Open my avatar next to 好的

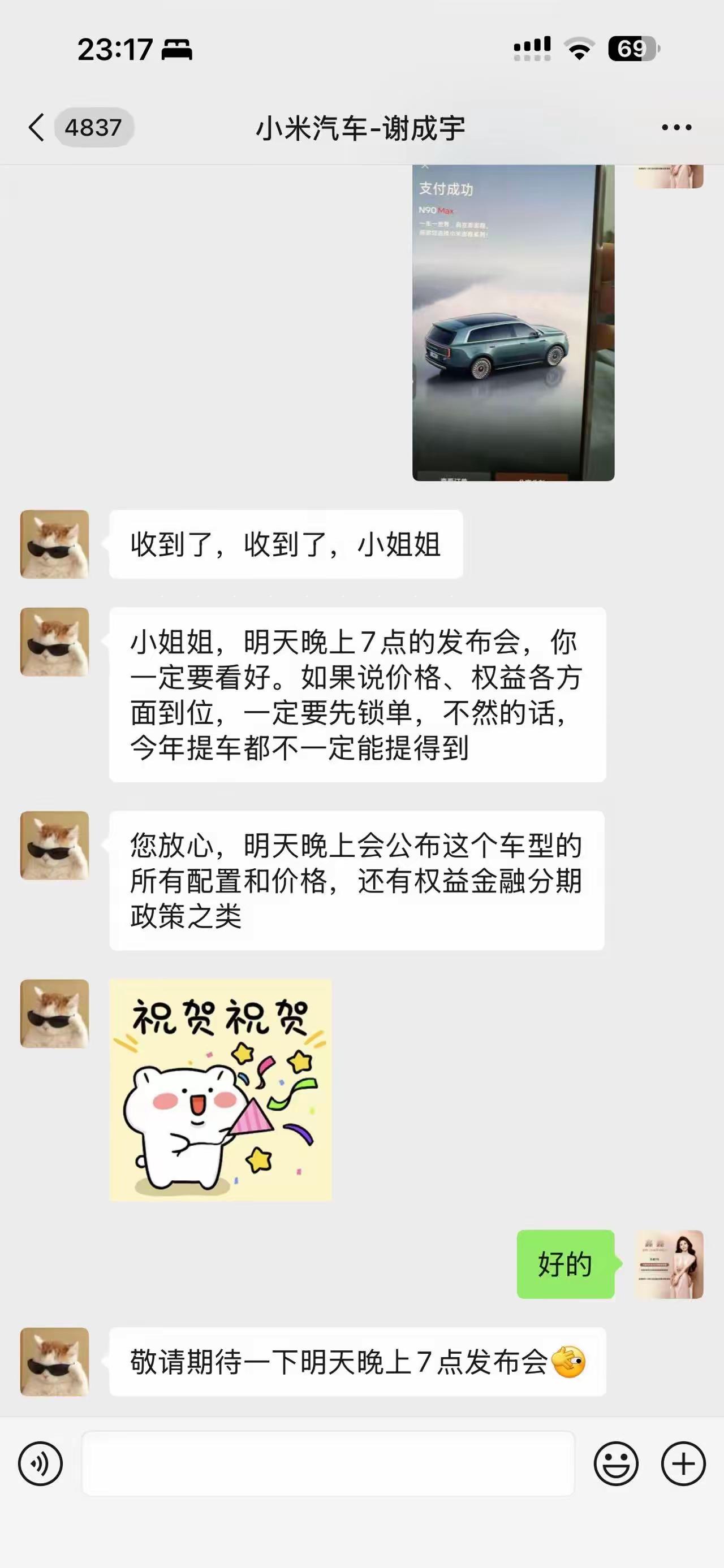tap(669, 1264)
